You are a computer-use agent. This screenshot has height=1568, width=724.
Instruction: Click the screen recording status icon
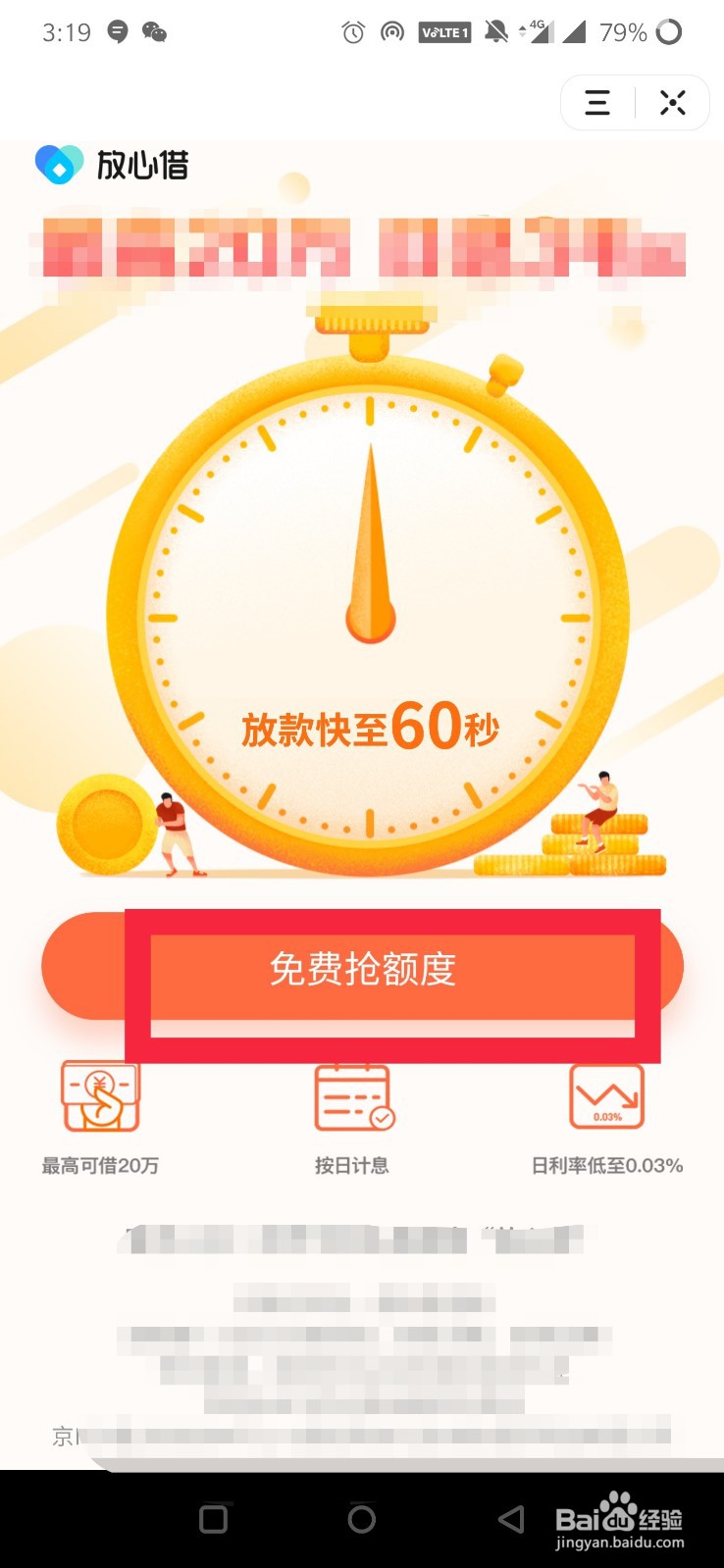(391, 31)
